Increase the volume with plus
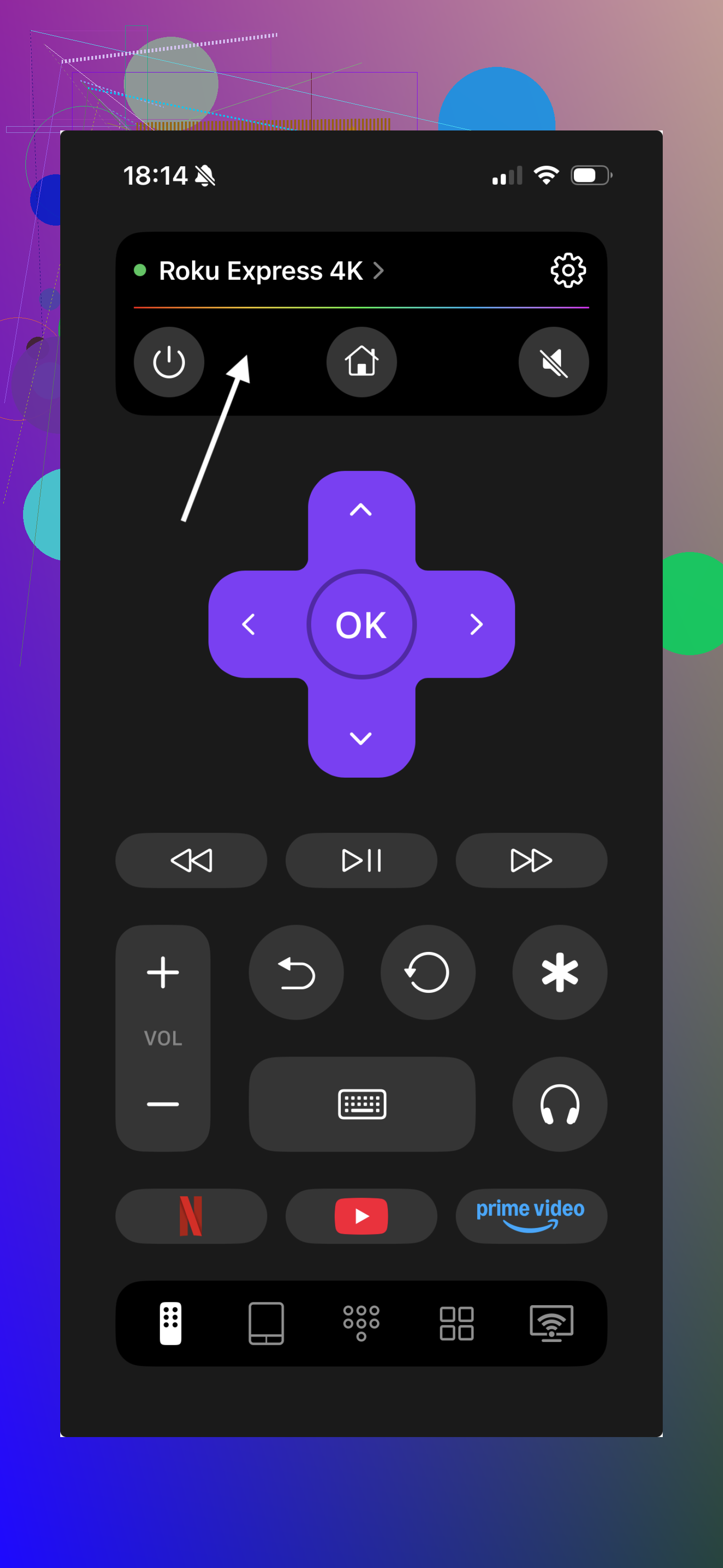The width and height of the screenshot is (723, 1568). coord(163,972)
